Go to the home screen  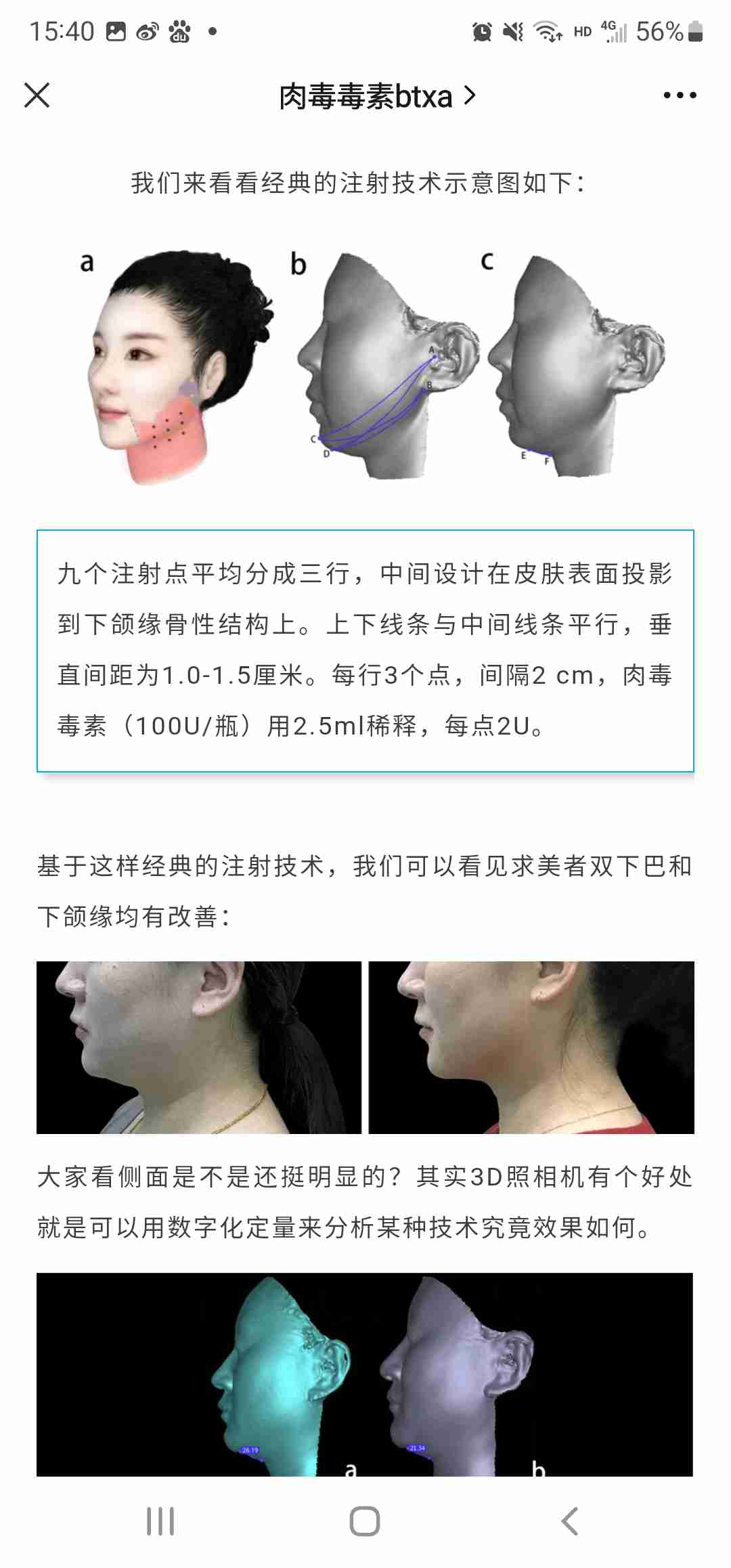pos(365,1521)
